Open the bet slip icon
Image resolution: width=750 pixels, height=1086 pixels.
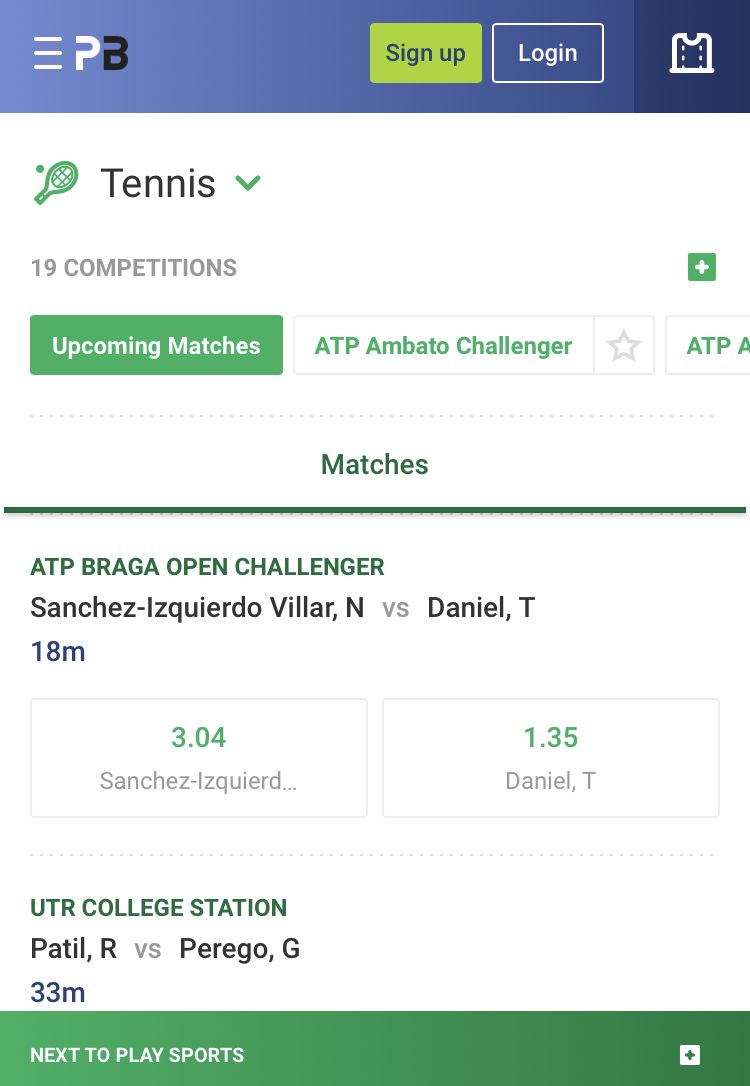691,53
